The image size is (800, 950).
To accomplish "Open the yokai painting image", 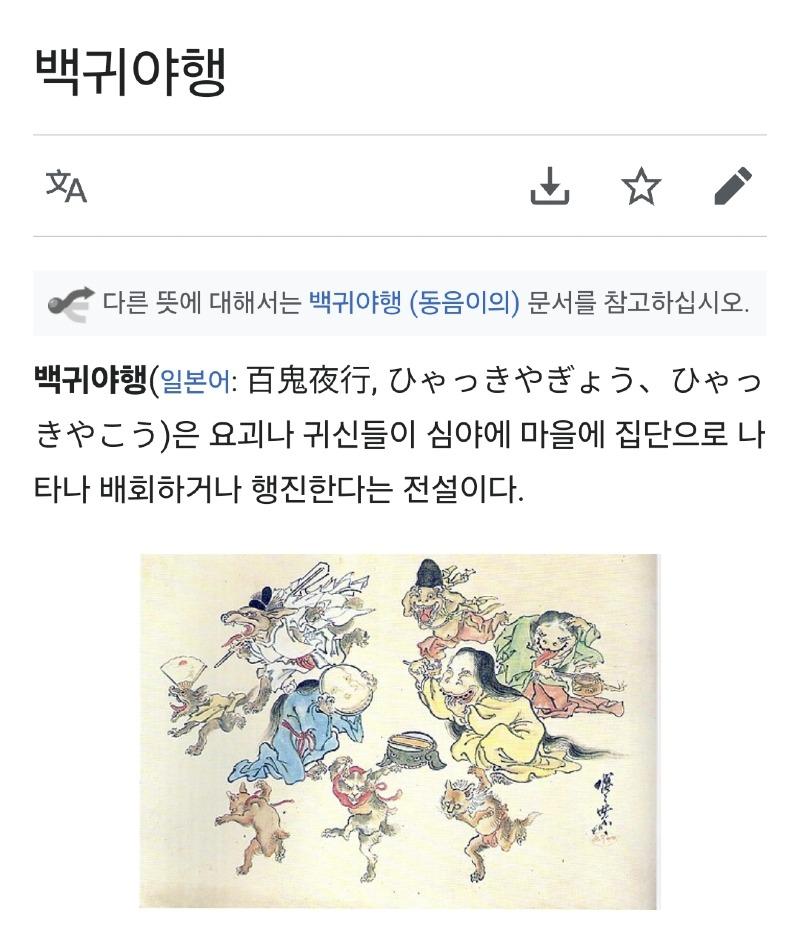I will click(x=399, y=731).
